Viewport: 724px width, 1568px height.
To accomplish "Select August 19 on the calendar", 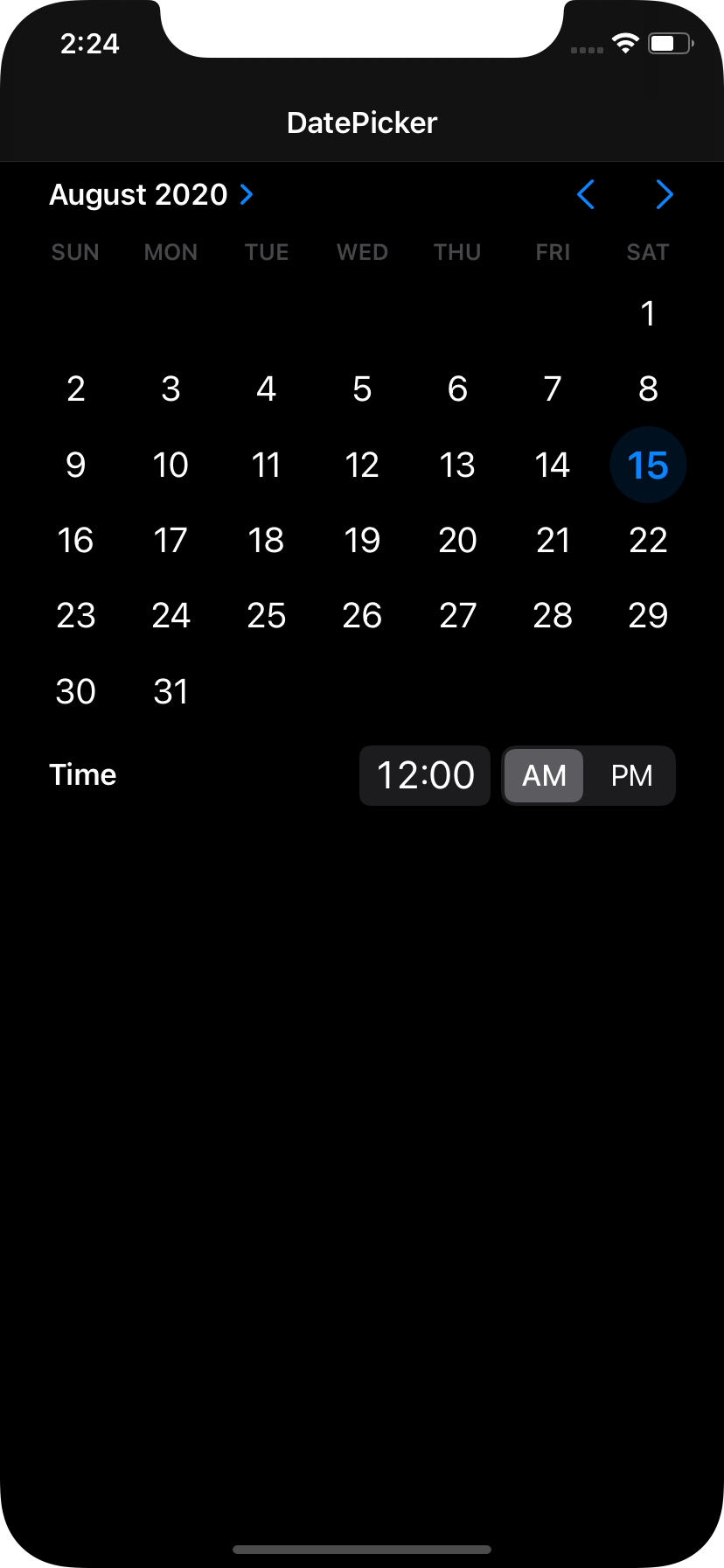I will 362,540.
